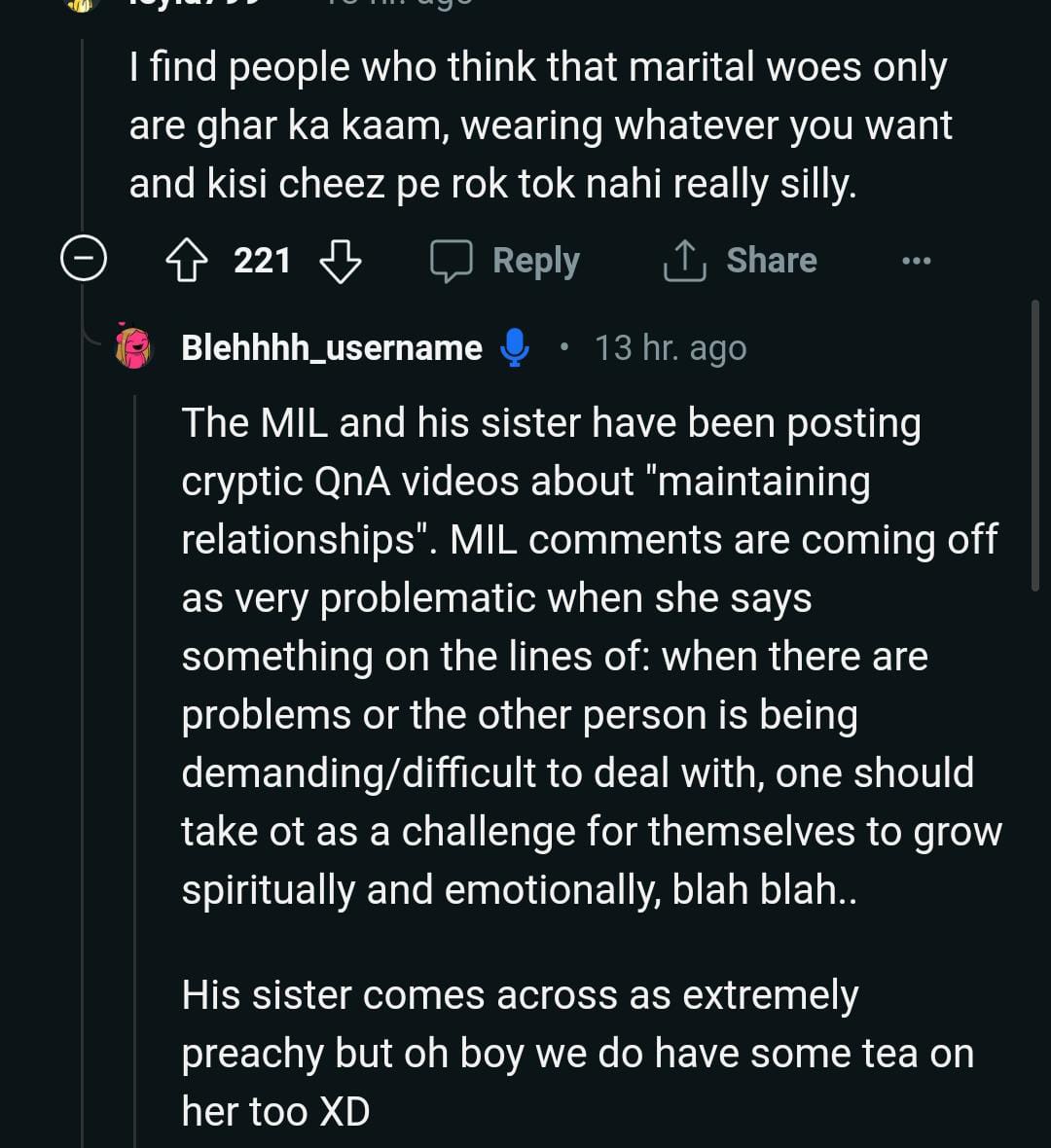Screen dimensions: 1051x1148
Task: Tap Blehhhh_username's avatar
Action: [134, 346]
